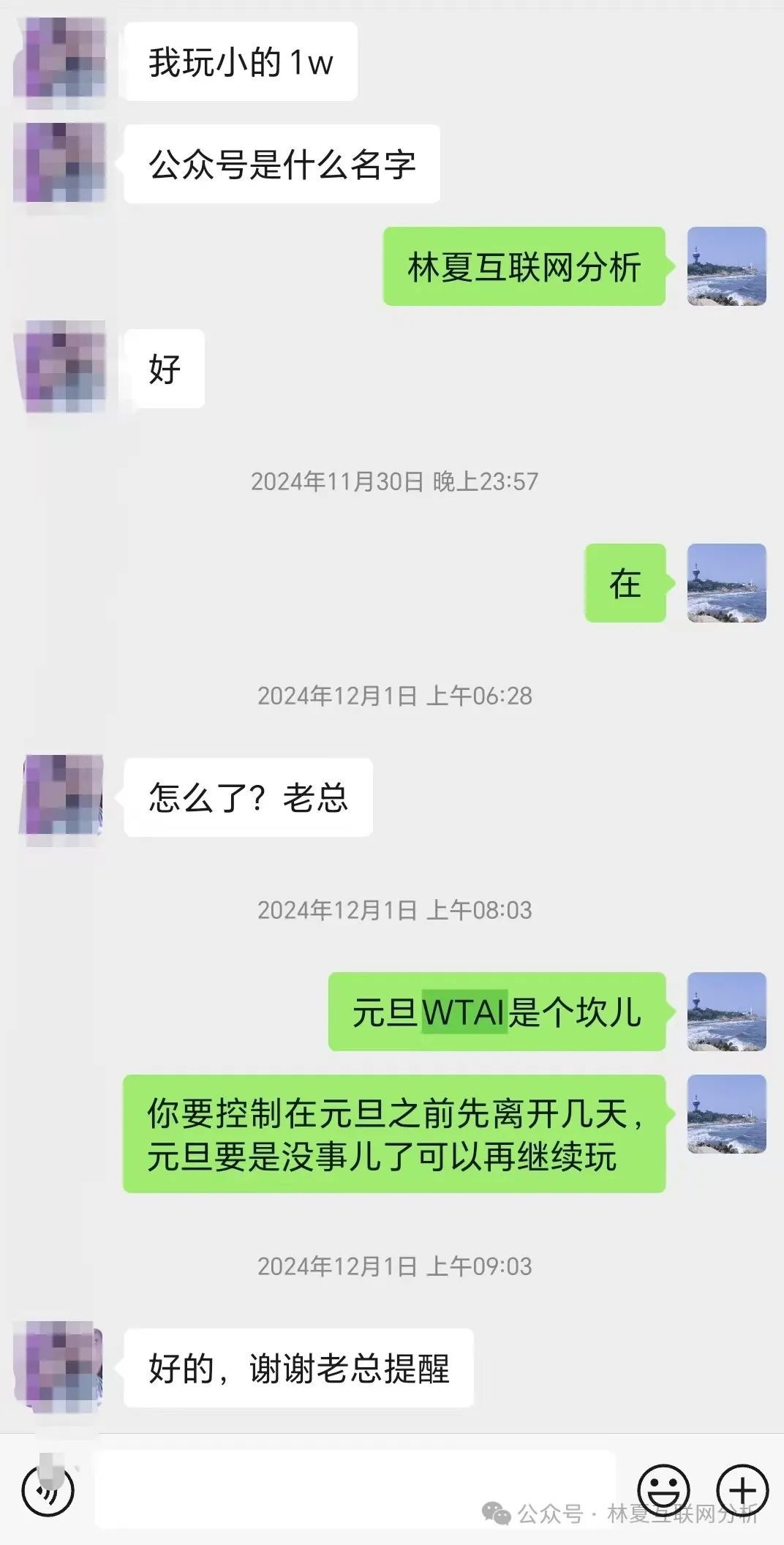Screen dimensions: 784x1545
Task: Focus the message text field
Action: point(355,1489)
